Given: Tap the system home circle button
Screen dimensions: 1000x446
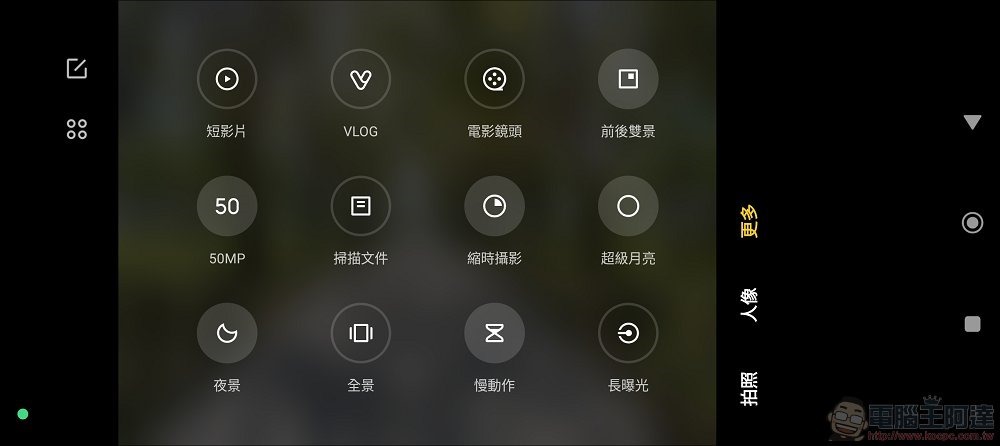Looking at the screenshot, I should (972, 222).
